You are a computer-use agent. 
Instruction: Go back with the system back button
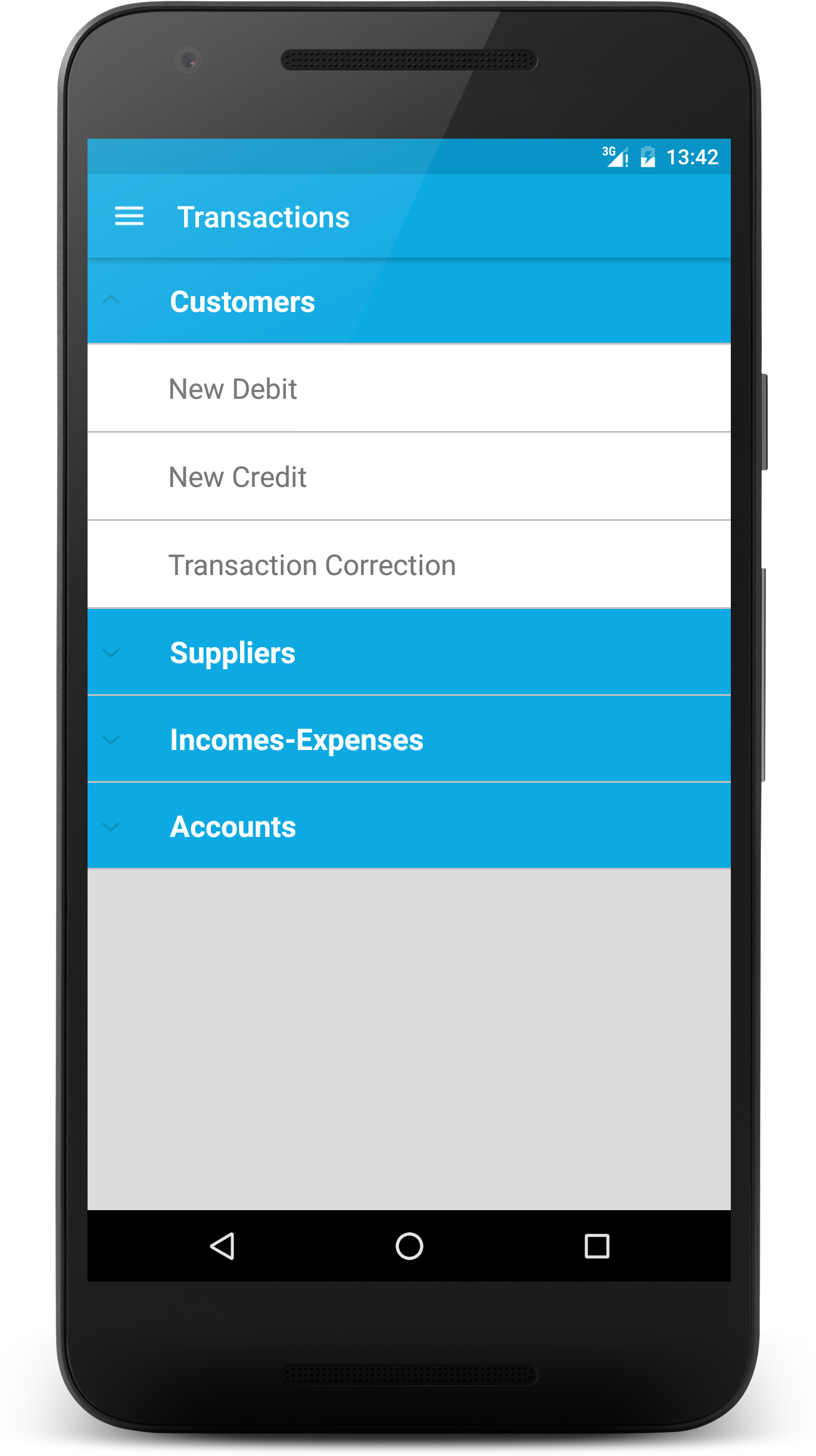[222, 1246]
